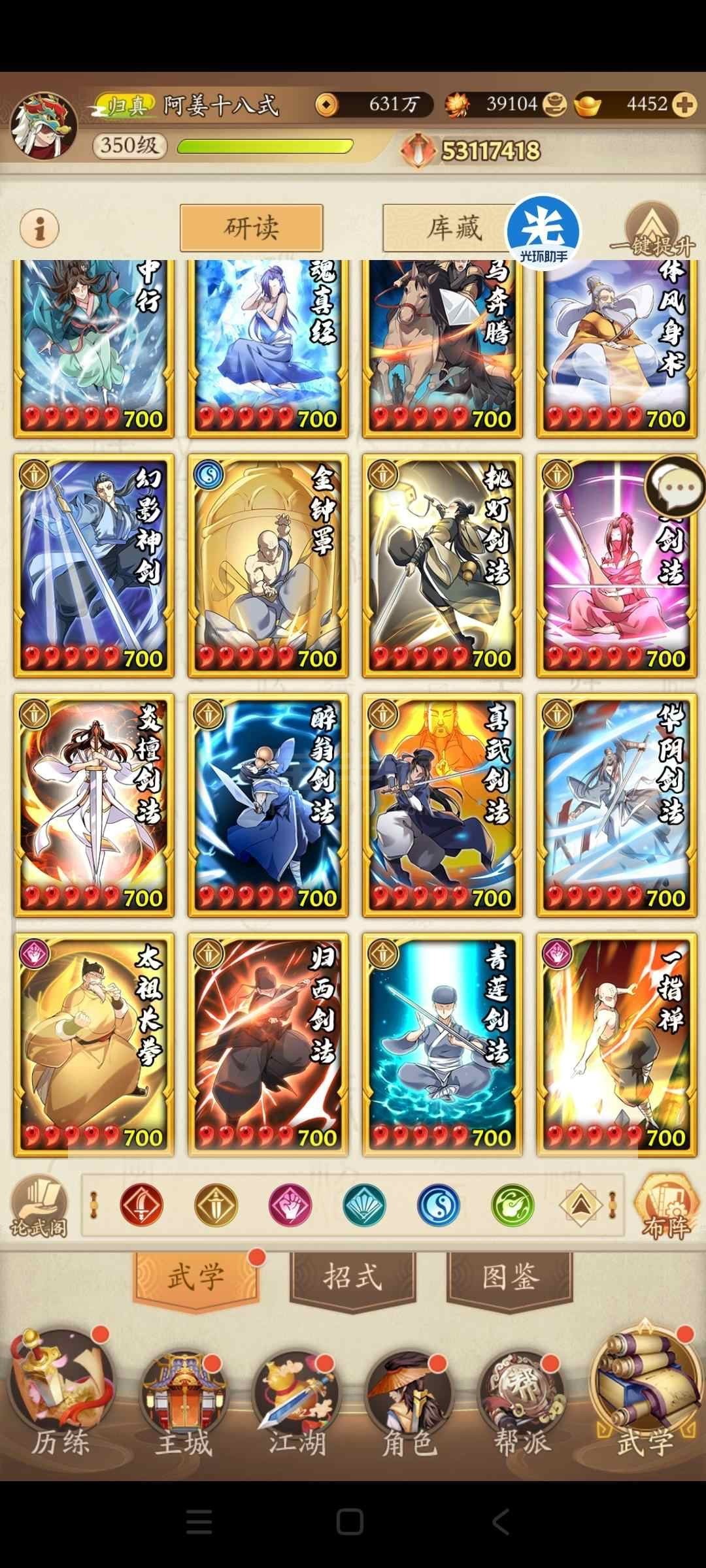Image resolution: width=706 pixels, height=1568 pixels.
Task: Open the 太祖长拳 card
Action: [93, 1045]
